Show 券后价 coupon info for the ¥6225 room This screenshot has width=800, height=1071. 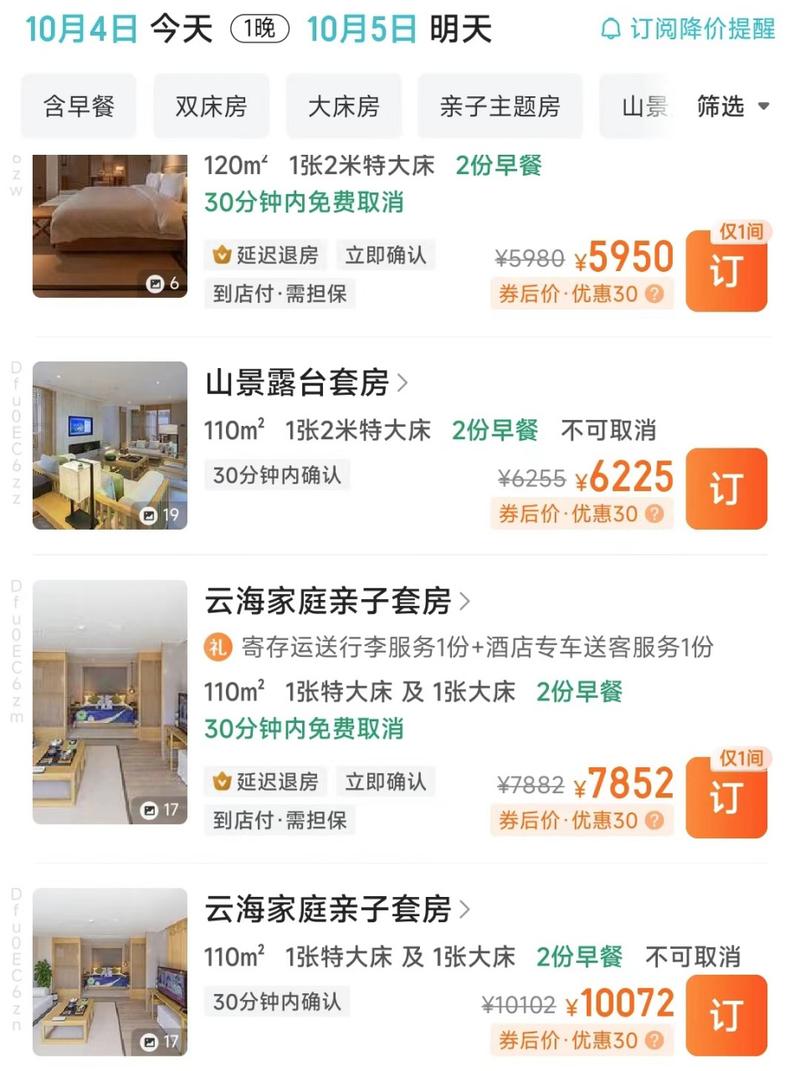(581, 514)
